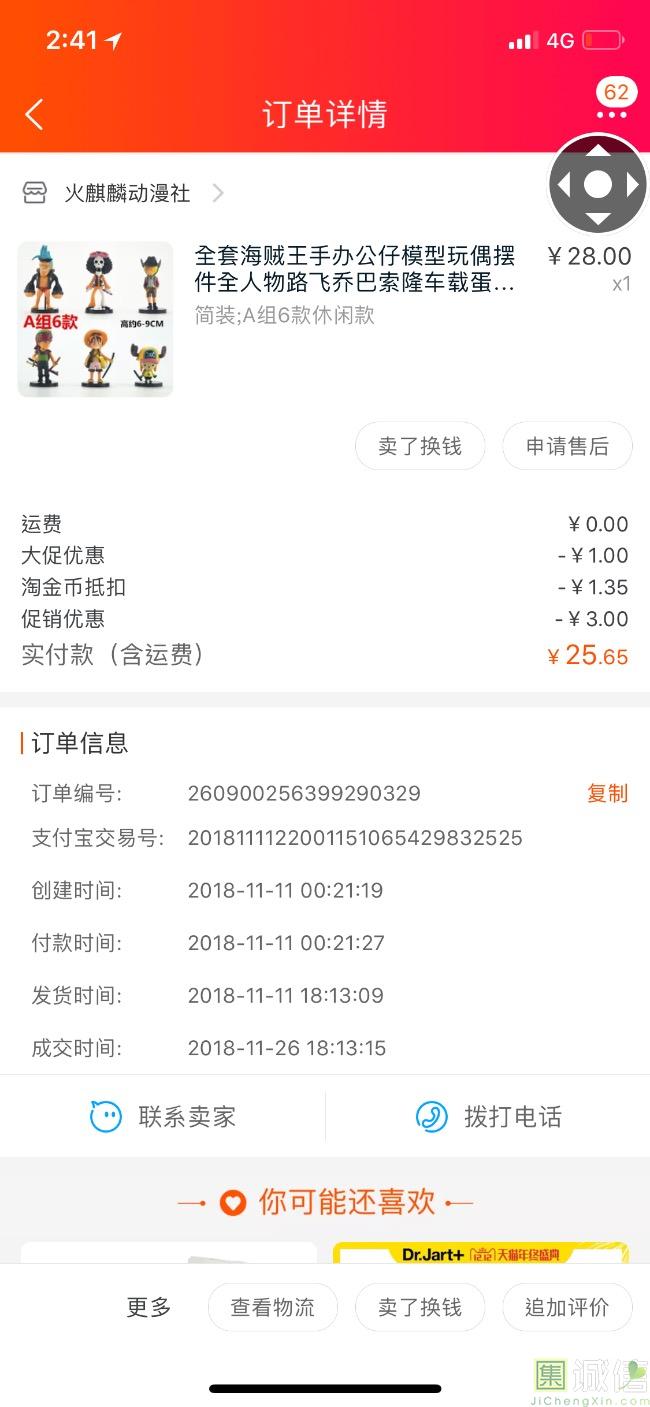Open the 火麒麟动漫社 shop page

coord(127,193)
